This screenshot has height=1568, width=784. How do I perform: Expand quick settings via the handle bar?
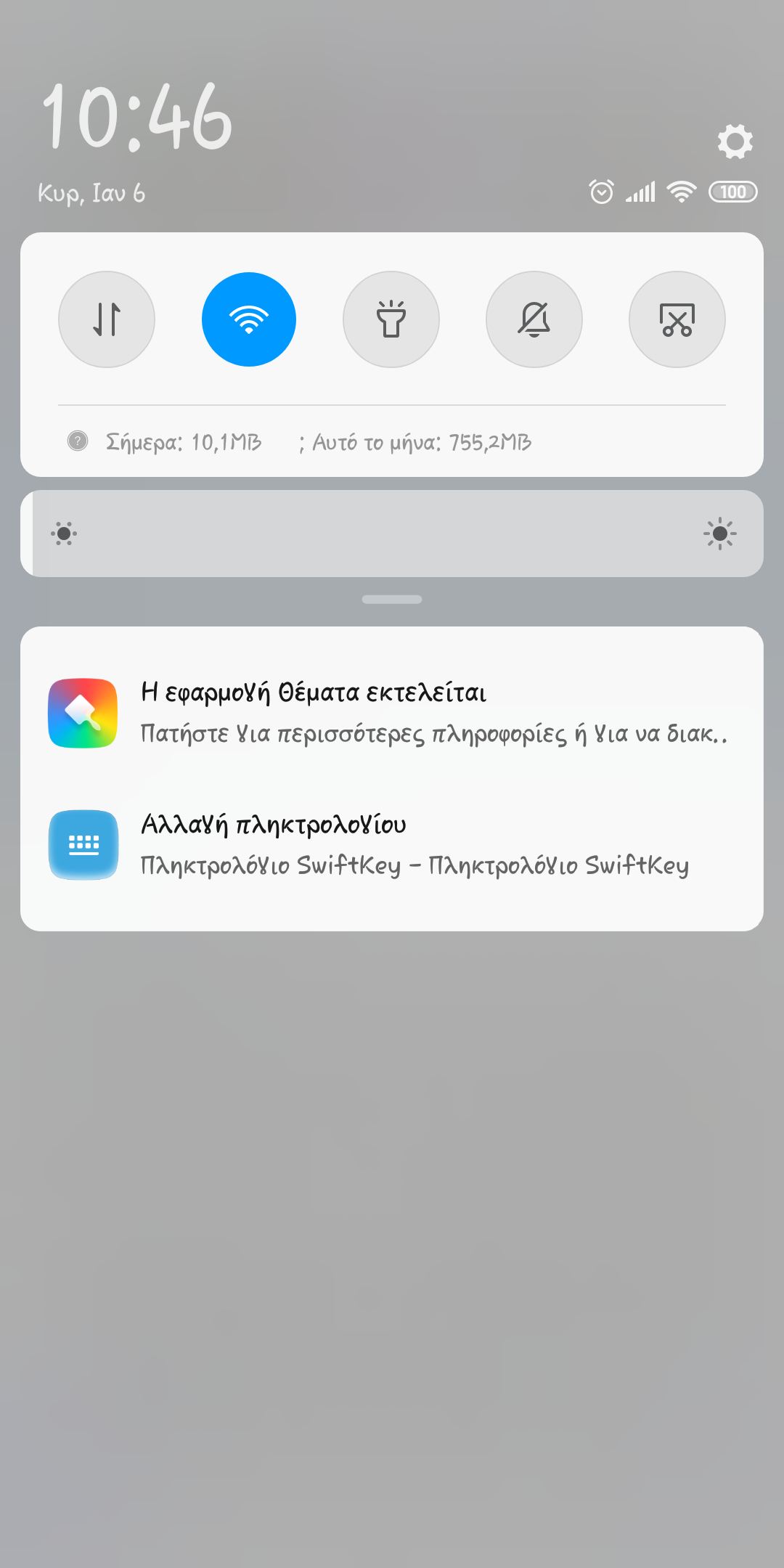(392, 600)
